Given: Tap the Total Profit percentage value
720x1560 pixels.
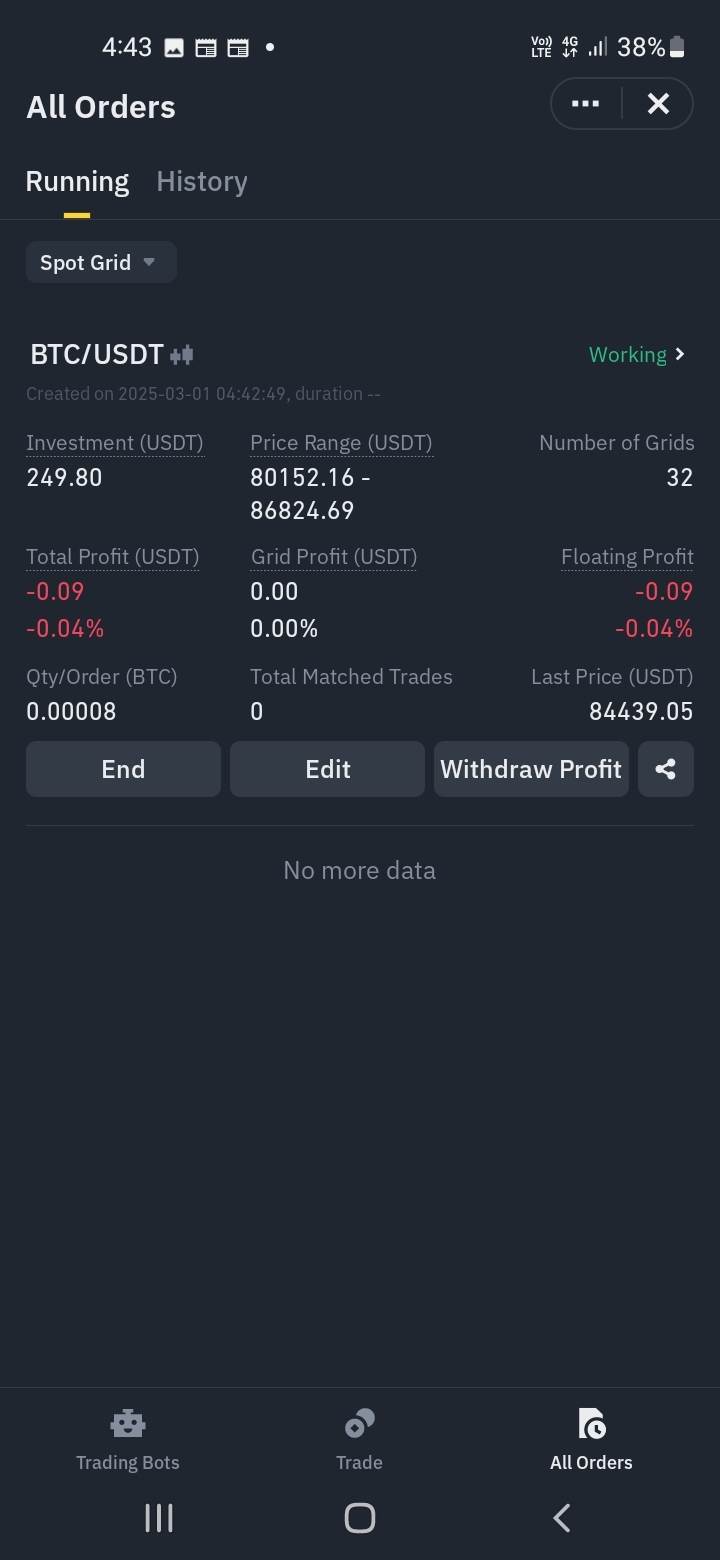Looking at the screenshot, I should tap(55, 628).
